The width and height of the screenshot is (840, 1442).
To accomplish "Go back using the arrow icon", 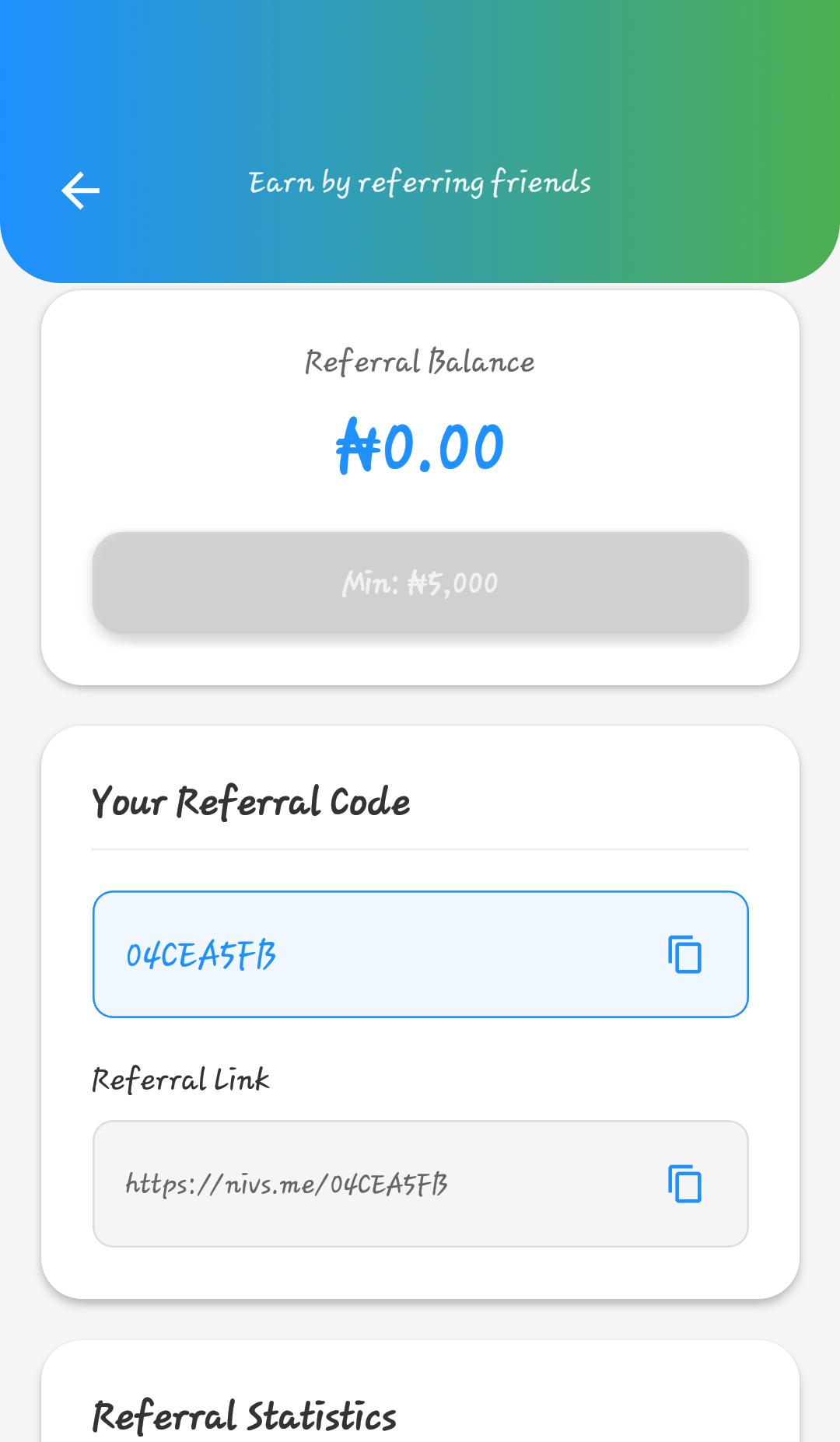I will (81, 191).
